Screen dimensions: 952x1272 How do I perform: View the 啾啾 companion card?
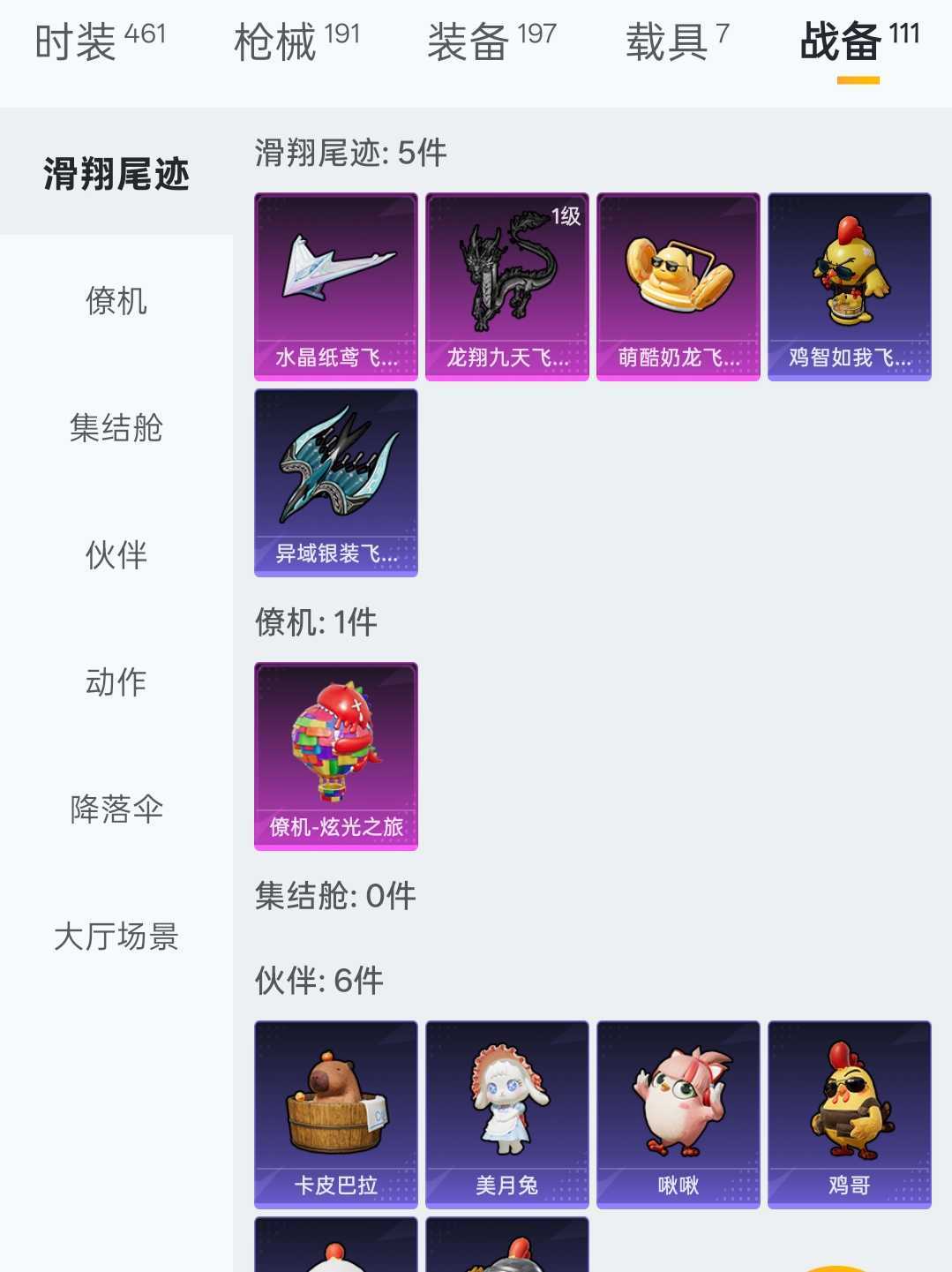point(678,1115)
